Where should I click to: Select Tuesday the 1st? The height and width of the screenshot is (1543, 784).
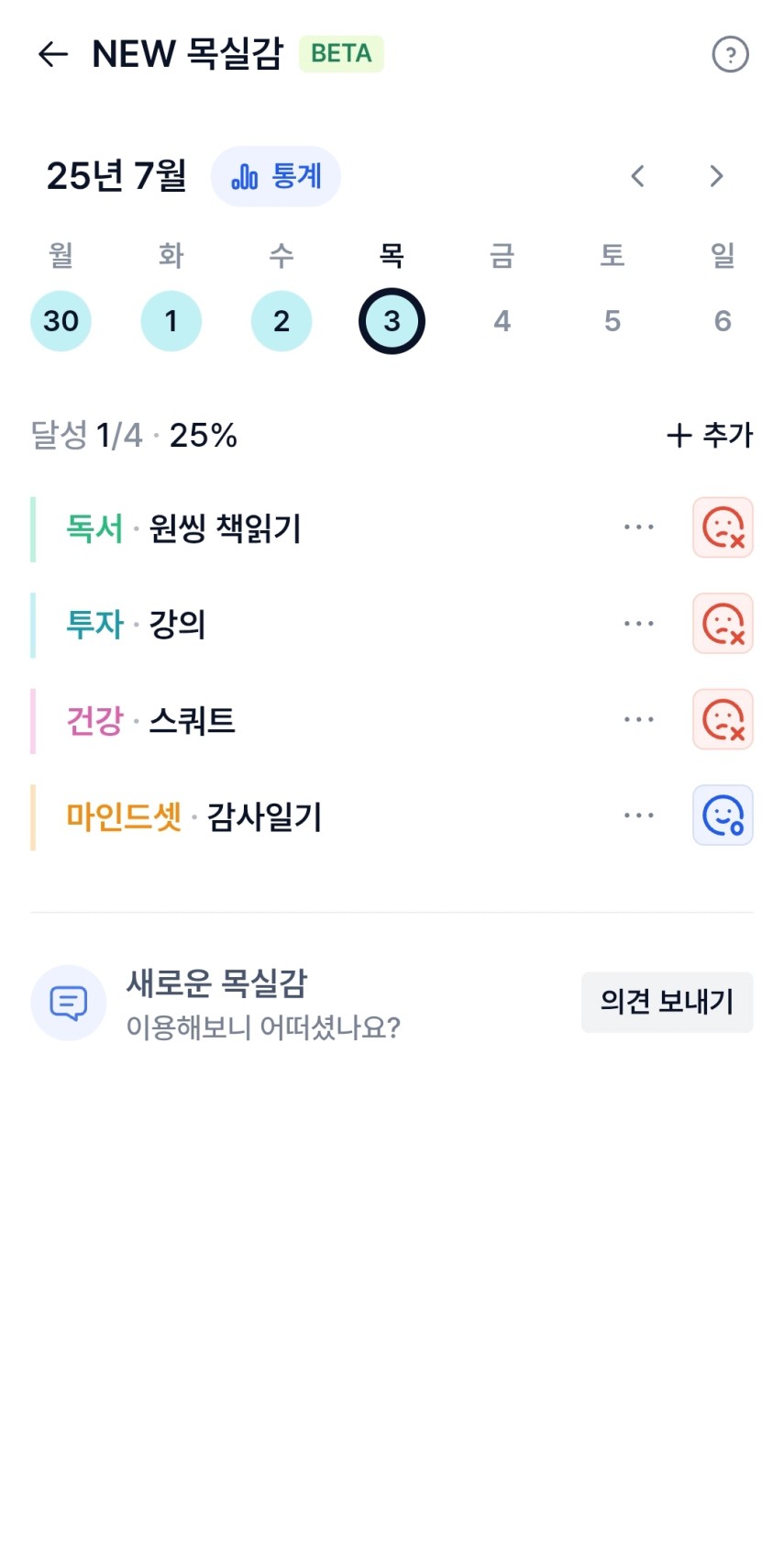point(171,321)
